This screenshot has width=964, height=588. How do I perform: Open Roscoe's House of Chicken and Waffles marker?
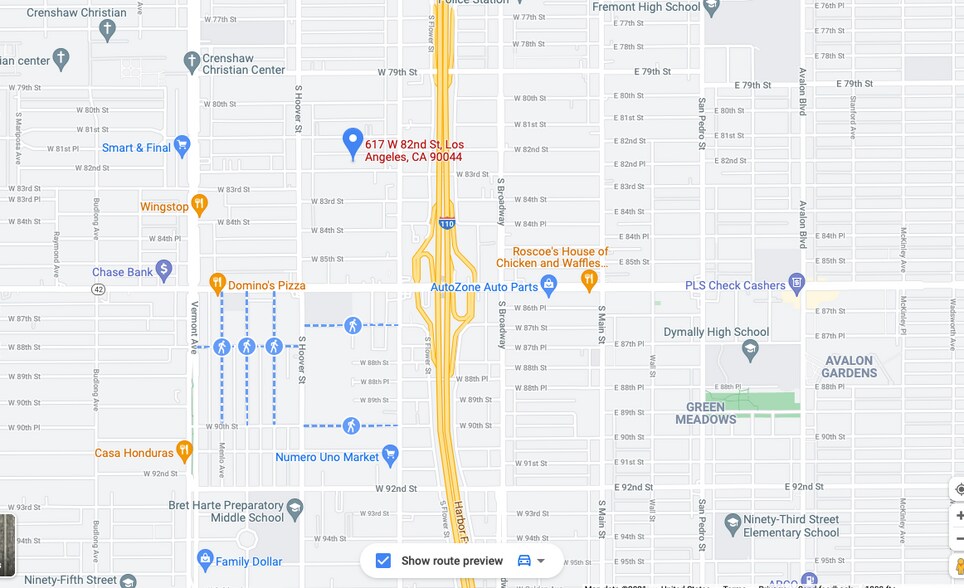click(x=589, y=280)
